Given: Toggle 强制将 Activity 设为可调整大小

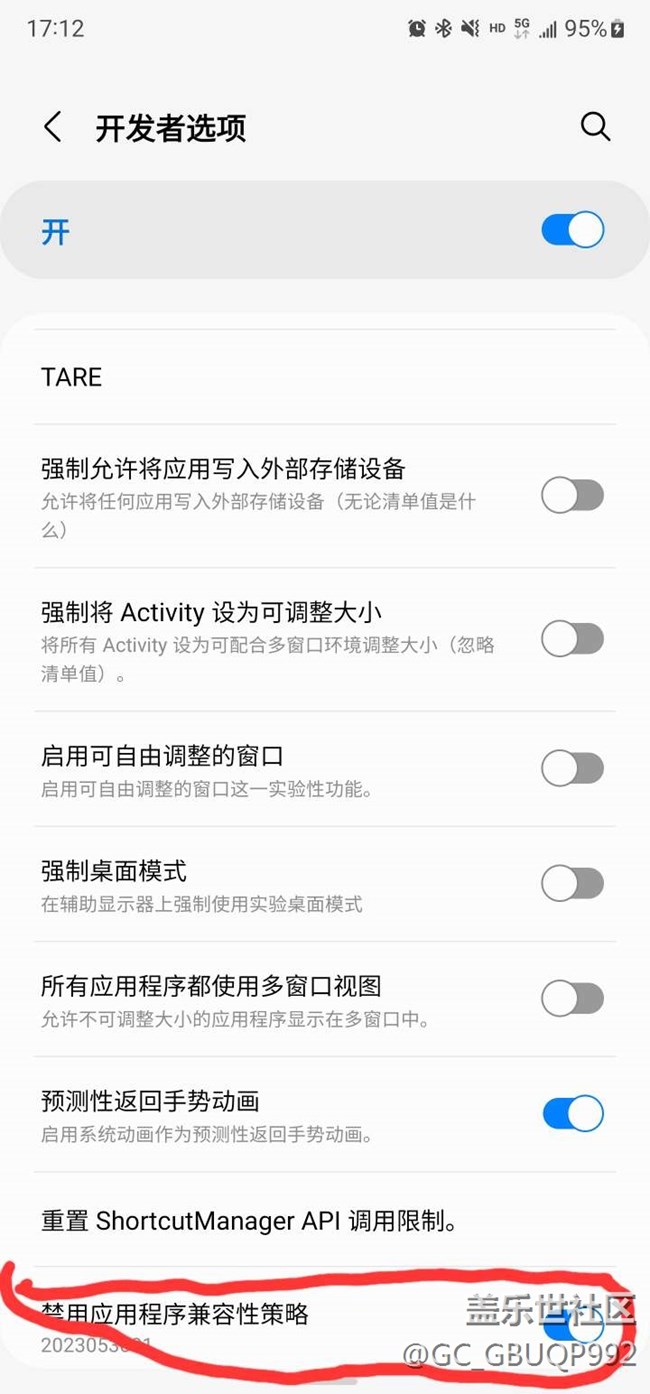Looking at the screenshot, I should (x=572, y=639).
